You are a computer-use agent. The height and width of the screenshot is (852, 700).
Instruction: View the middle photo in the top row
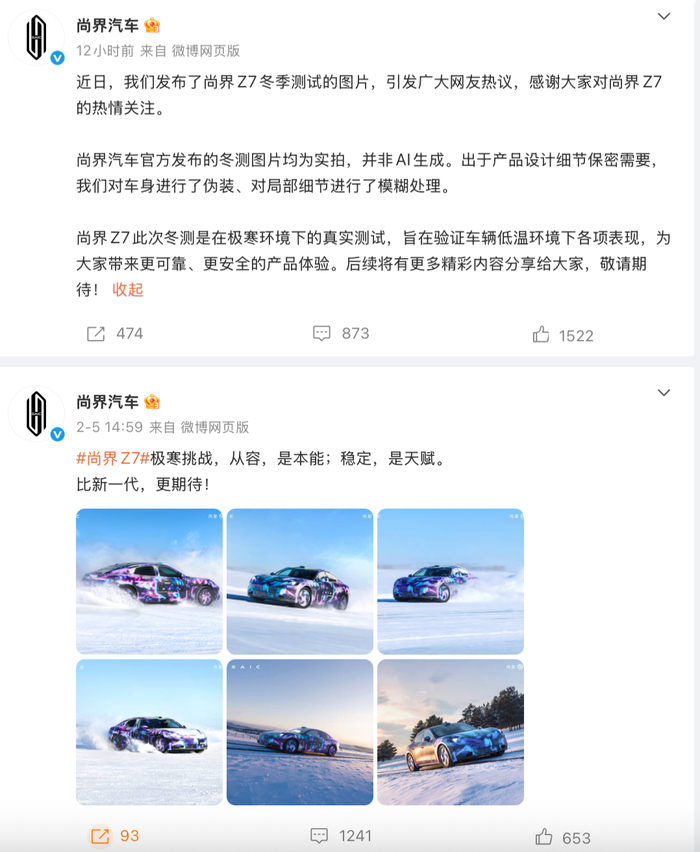tap(299, 581)
